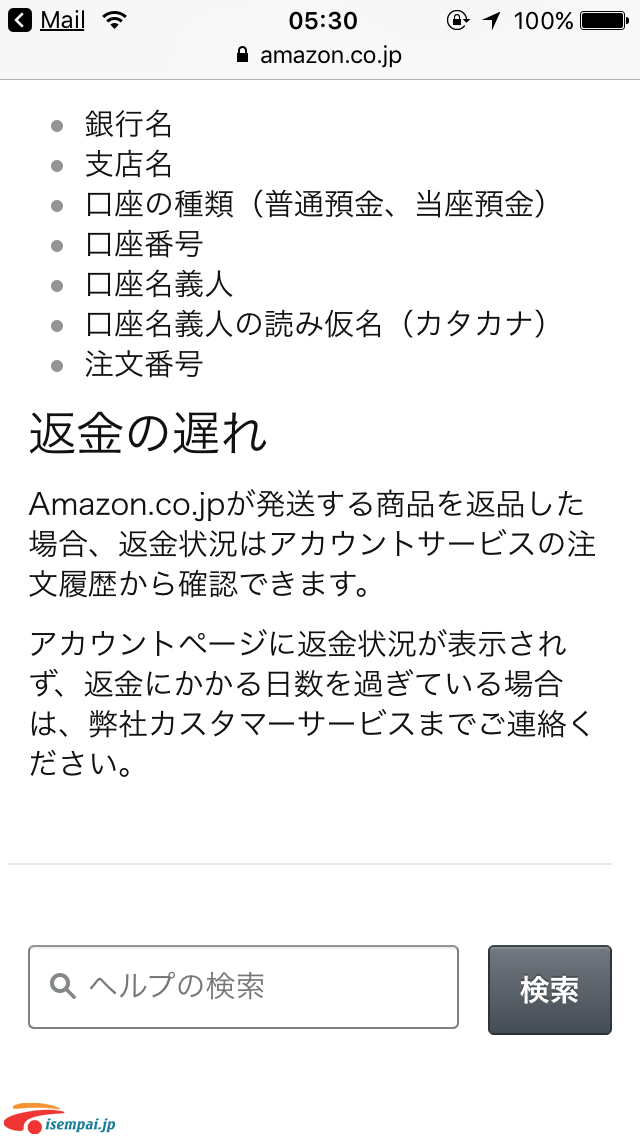The height and width of the screenshot is (1136, 640).
Task: Tap the ヘルプの検索 search field
Action: (244, 987)
